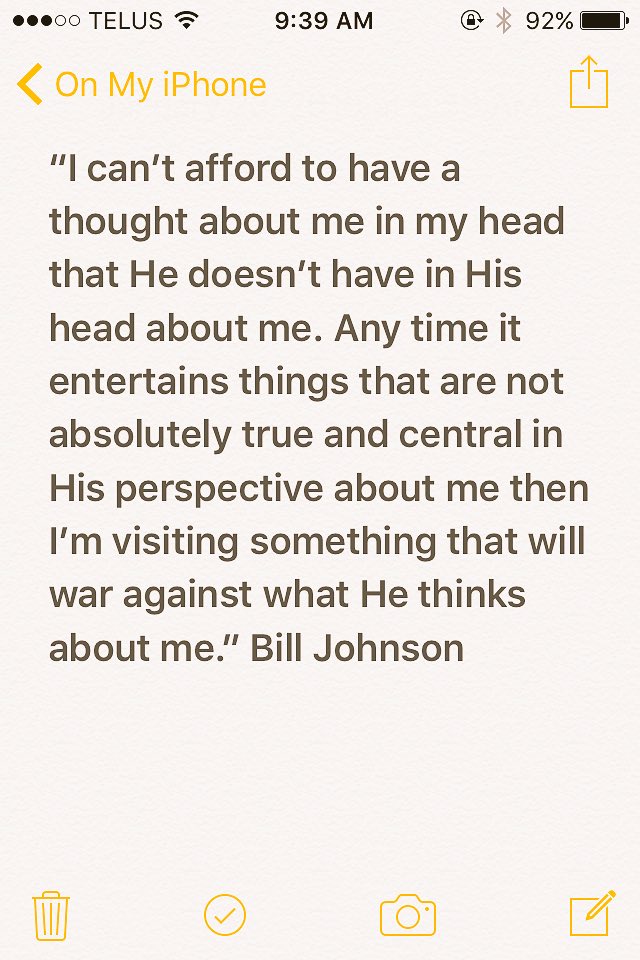Delete this note with the trash icon

coord(51,915)
